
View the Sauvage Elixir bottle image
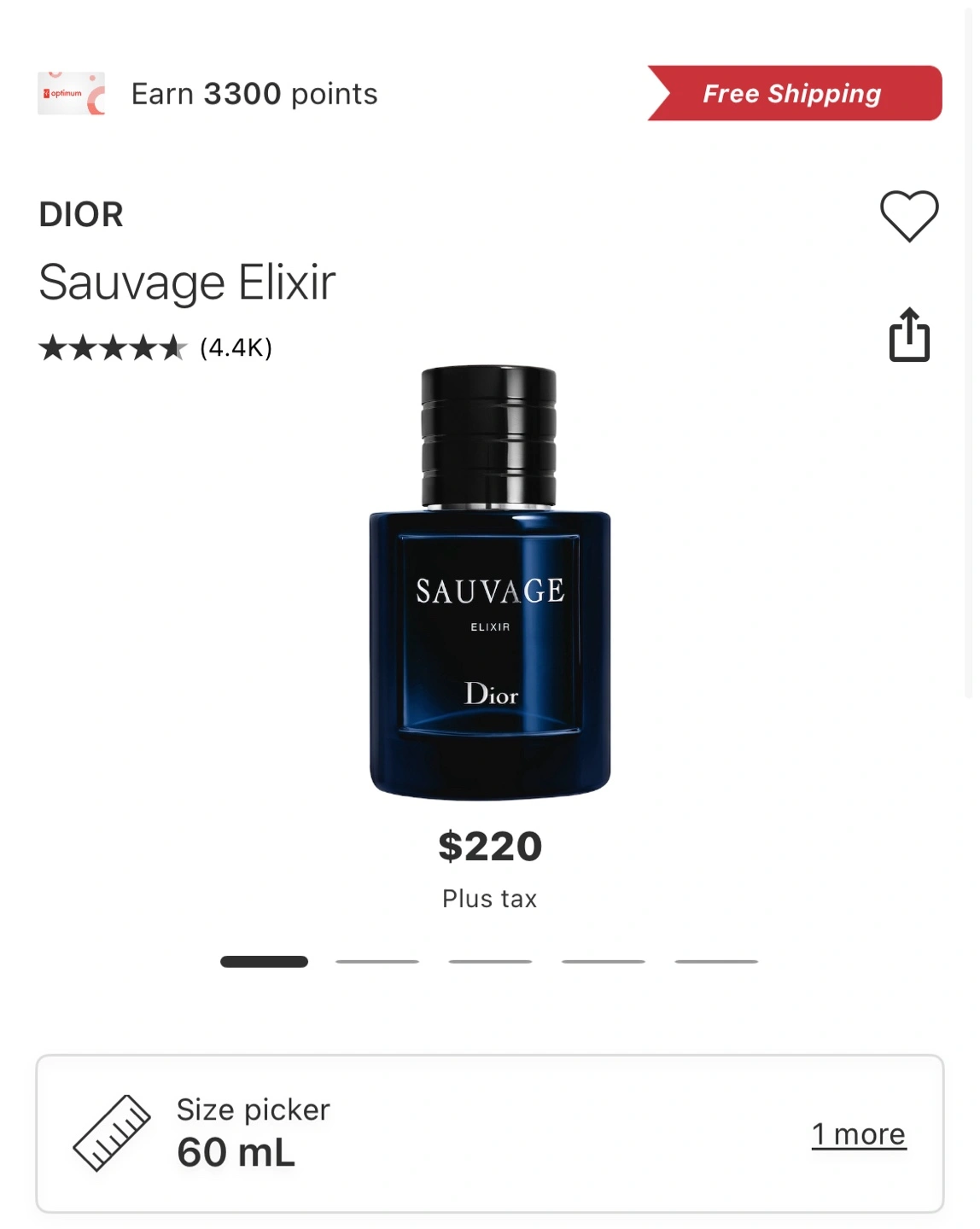pos(490,583)
